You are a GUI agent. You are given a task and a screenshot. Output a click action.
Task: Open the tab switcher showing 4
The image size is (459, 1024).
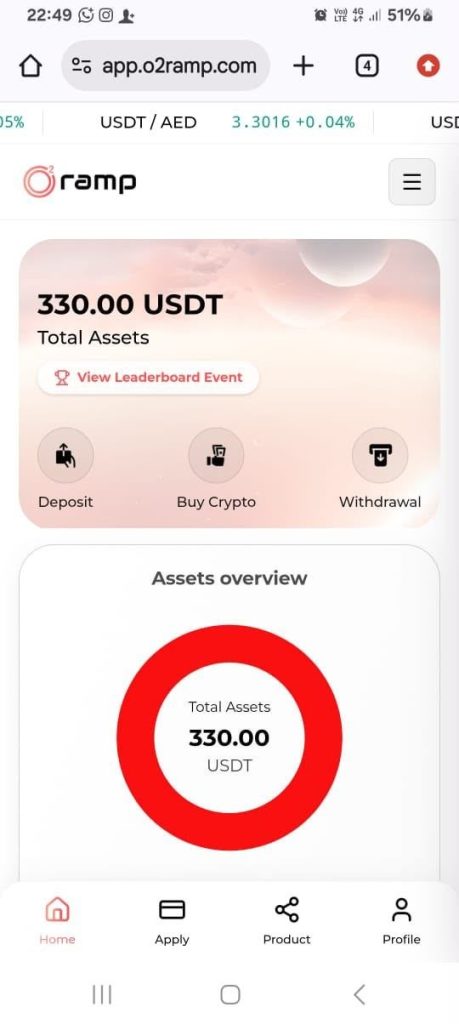tap(367, 66)
